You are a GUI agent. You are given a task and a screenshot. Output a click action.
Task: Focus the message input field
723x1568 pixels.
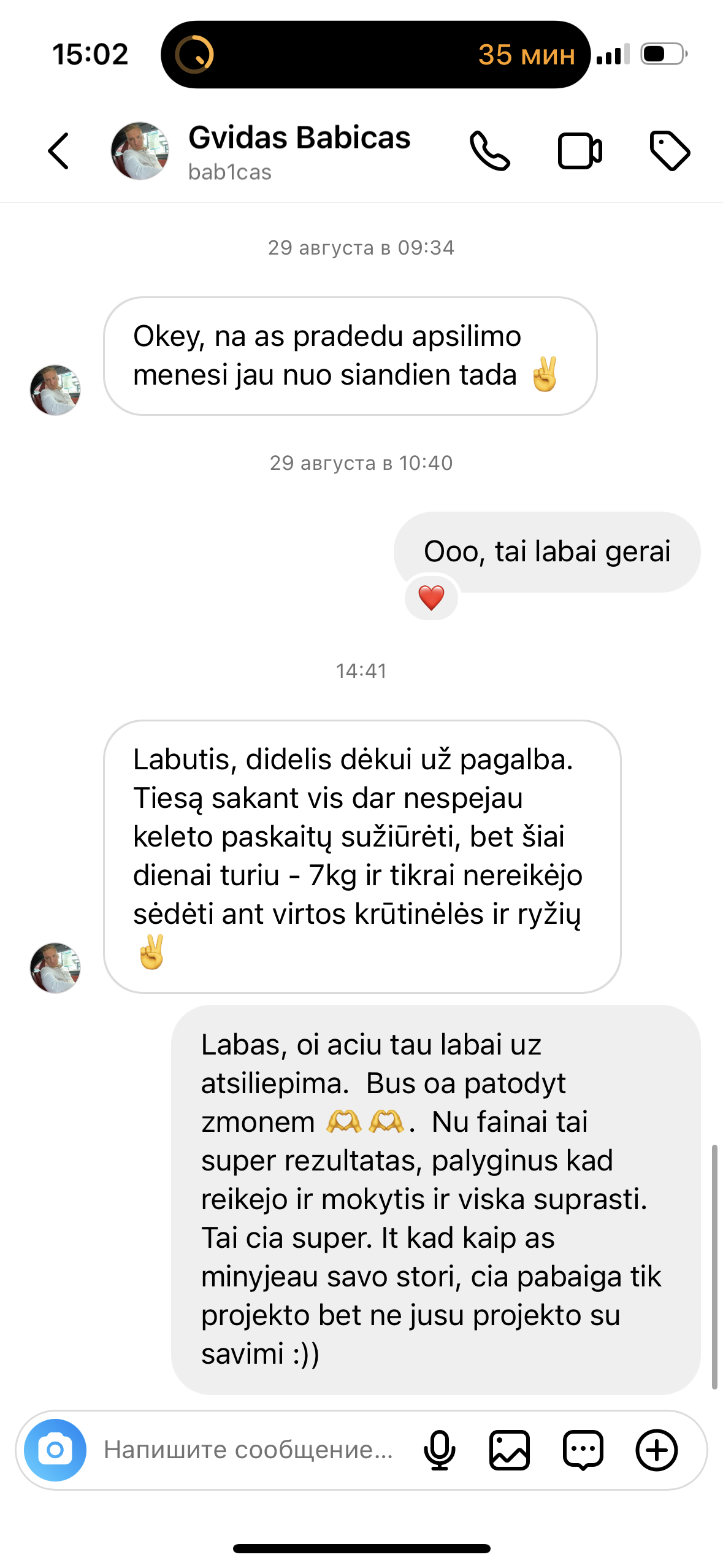[x=248, y=1450]
